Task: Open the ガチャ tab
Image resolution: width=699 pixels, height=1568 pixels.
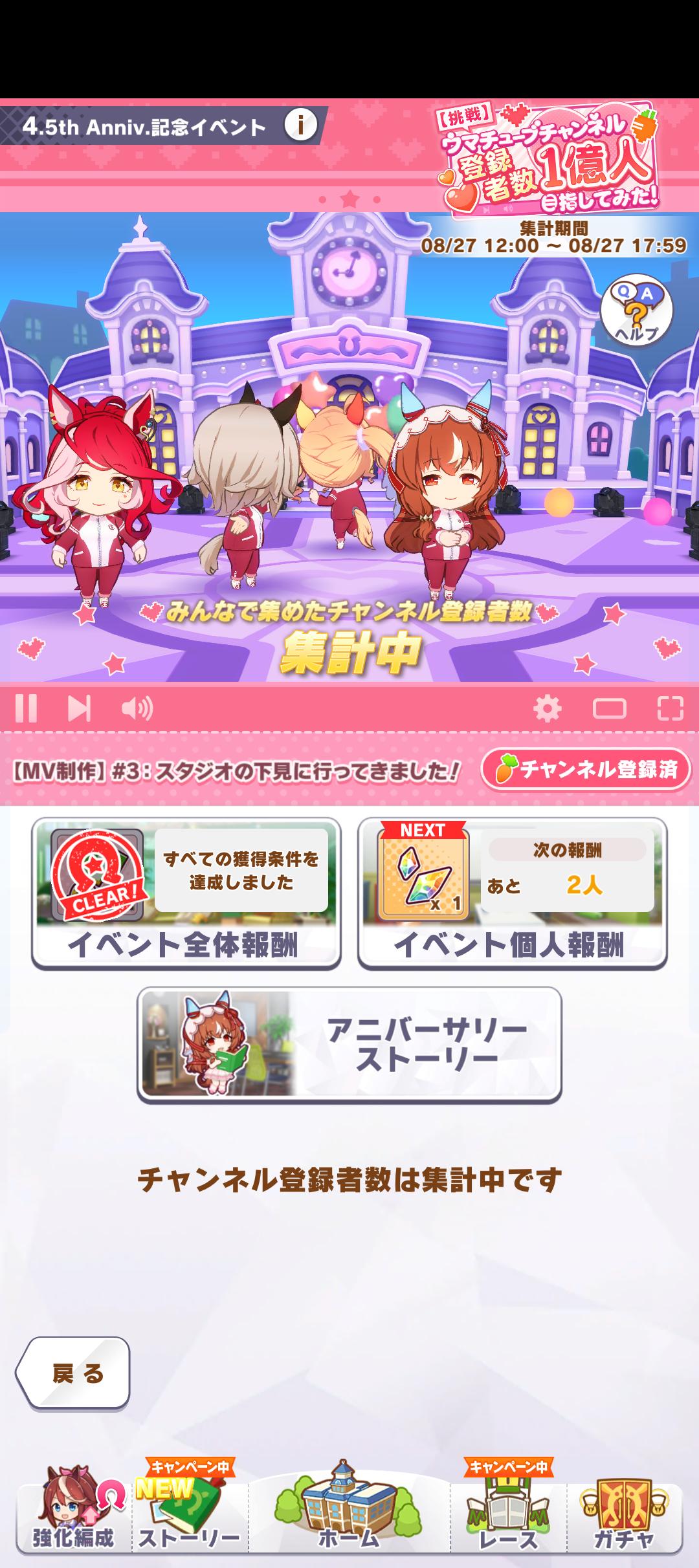Action: click(x=623, y=1511)
